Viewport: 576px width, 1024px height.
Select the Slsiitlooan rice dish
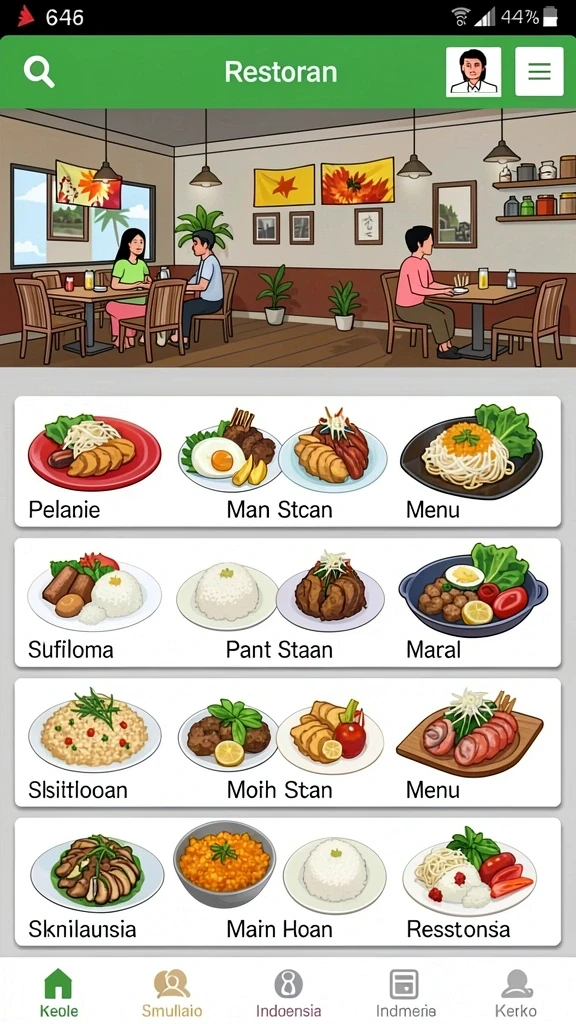tap(95, 744)
